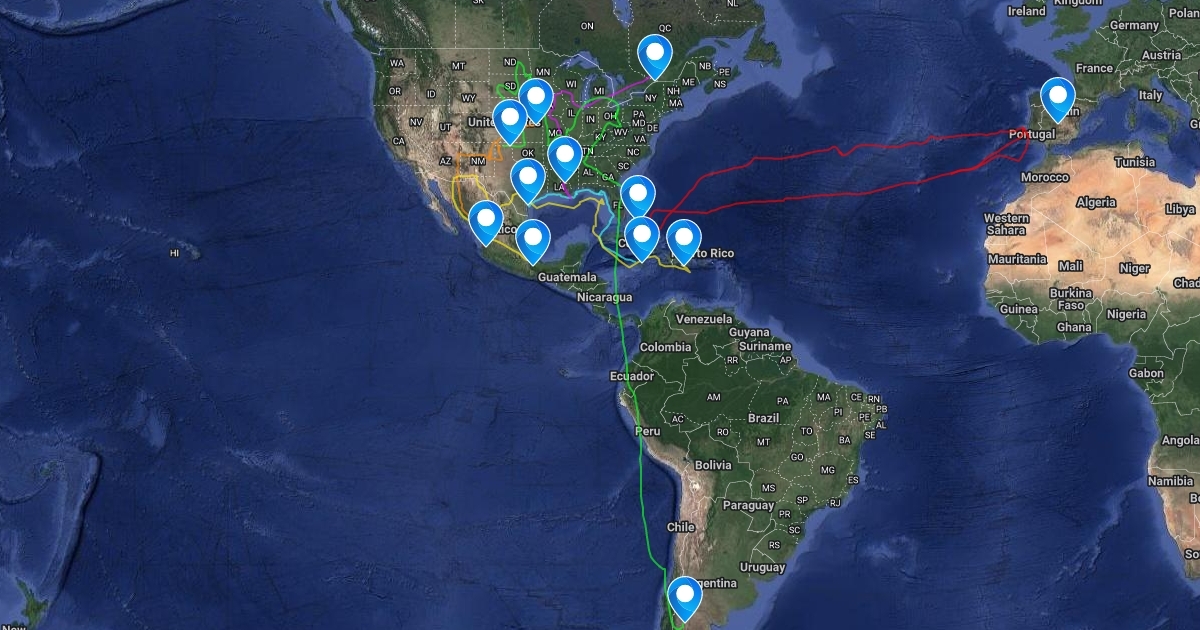Open the pin beside Puerto Rico
Image resolution: width=1200 pixels, height=630 pixels.
point(684,238)
